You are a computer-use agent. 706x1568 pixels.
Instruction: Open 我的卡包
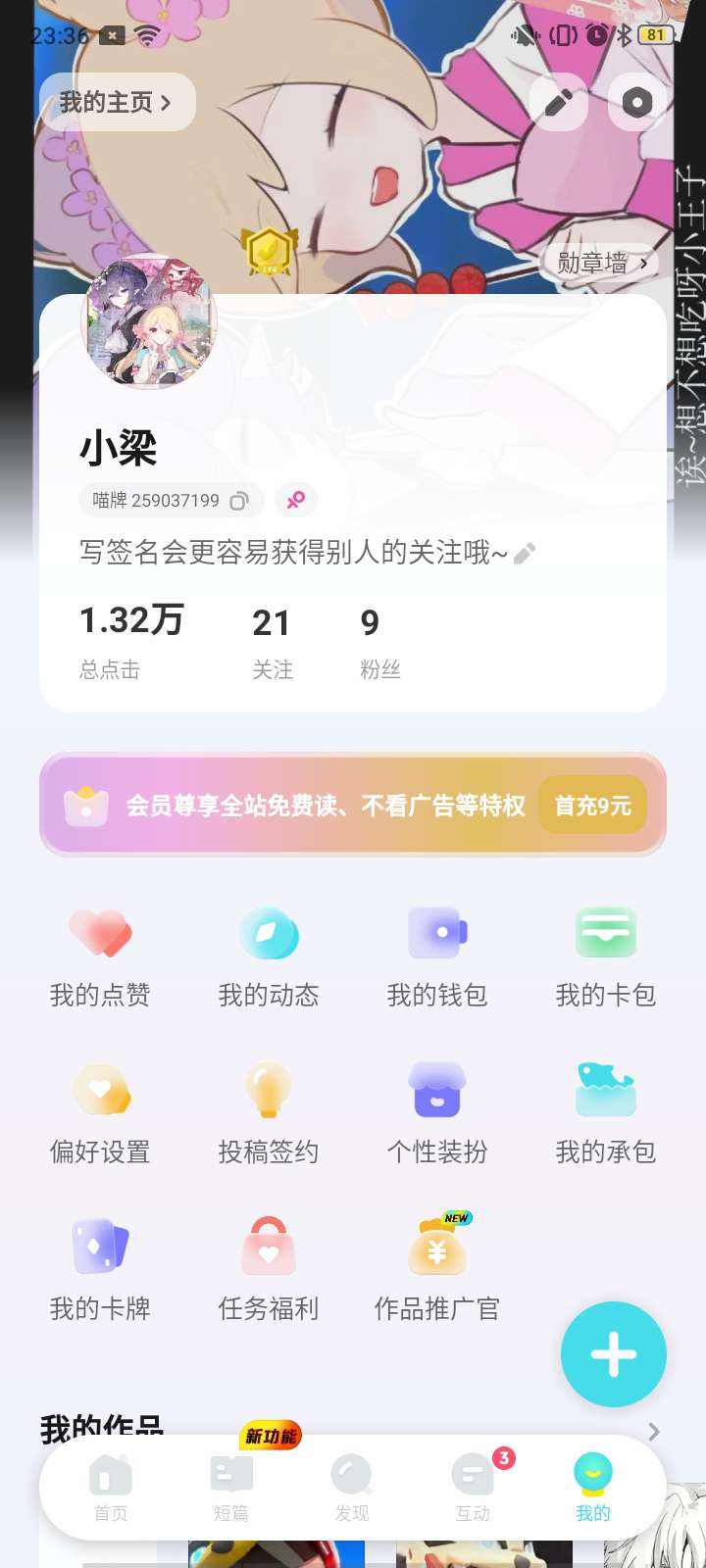click(606, 958)
